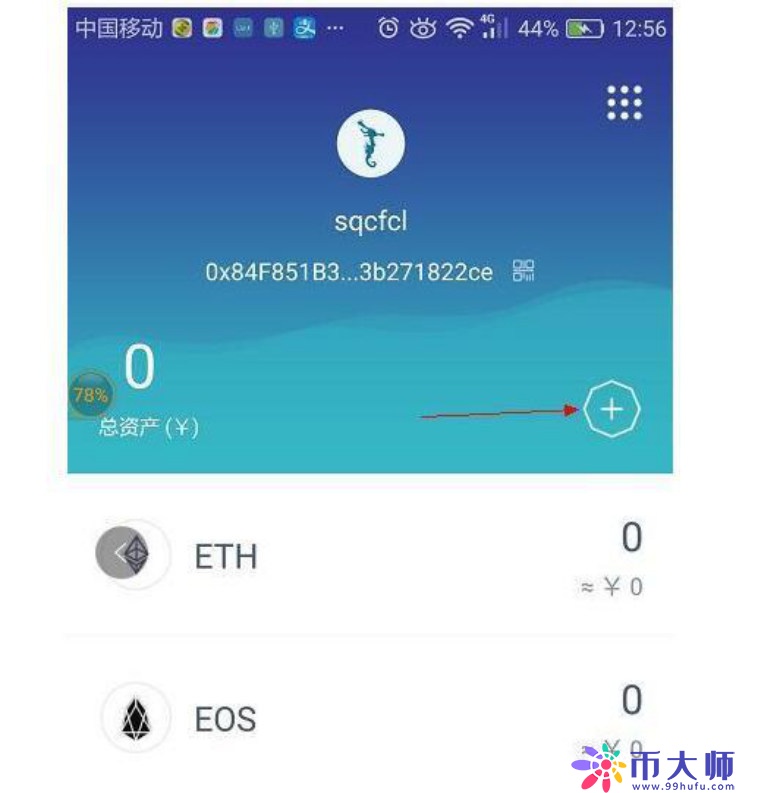Open the EOS asset row
The height and width of the screenshot is (793, 758).
pyautogui.click(x=370, y=717)
